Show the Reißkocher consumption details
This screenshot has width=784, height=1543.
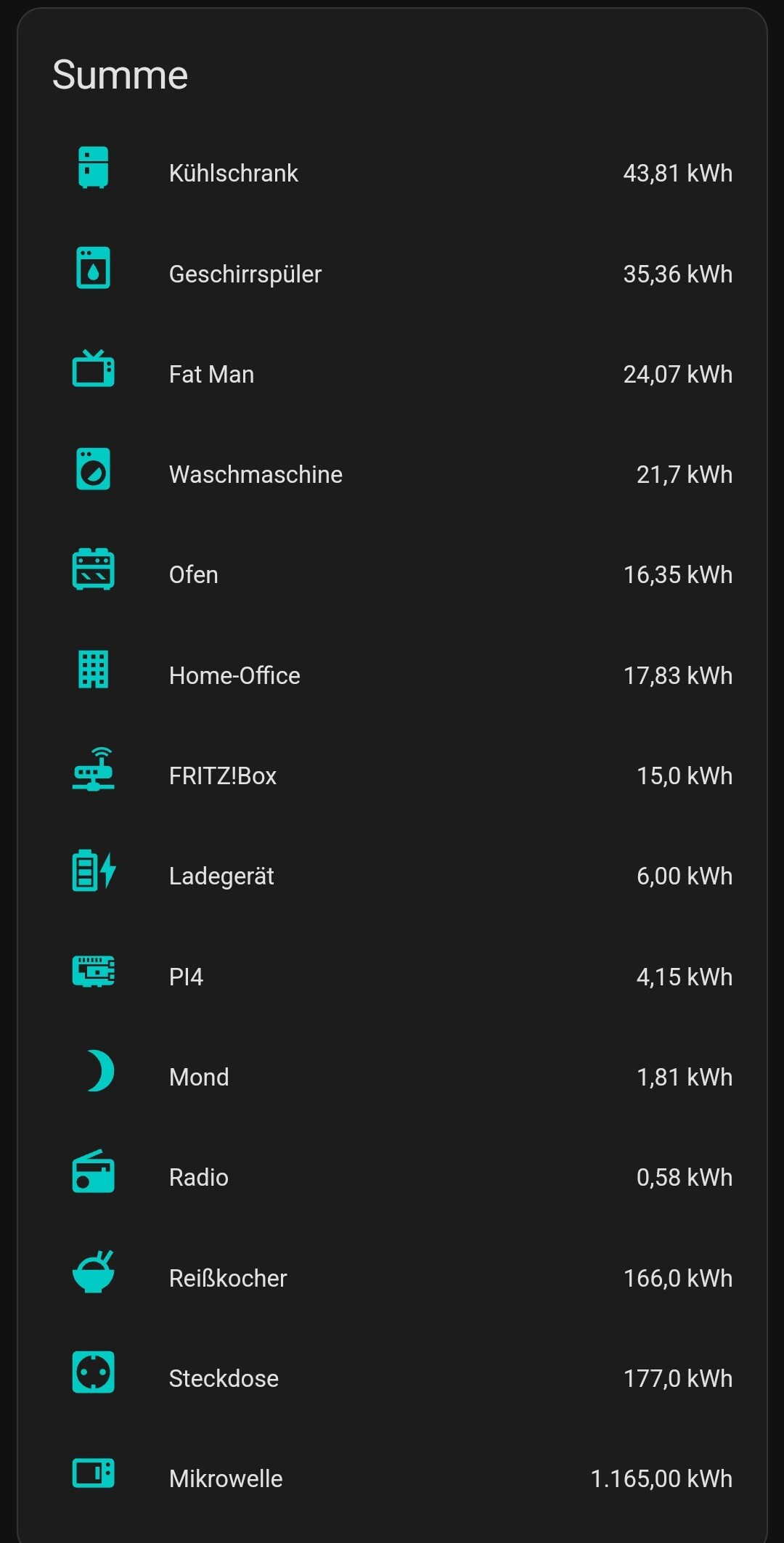tap(392, 1278)
